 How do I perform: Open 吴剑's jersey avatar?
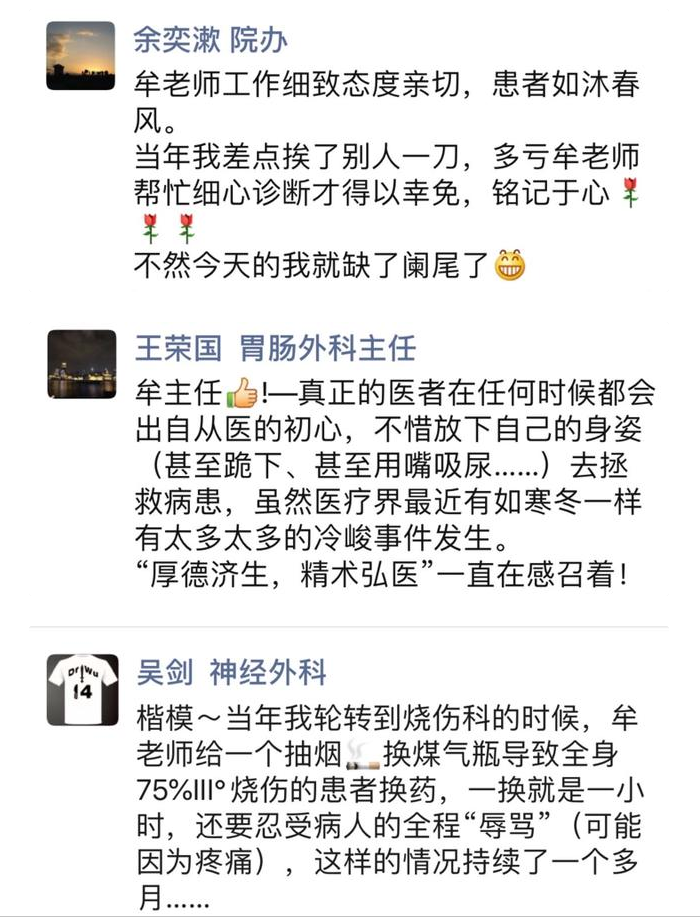[x=83, y=689]
